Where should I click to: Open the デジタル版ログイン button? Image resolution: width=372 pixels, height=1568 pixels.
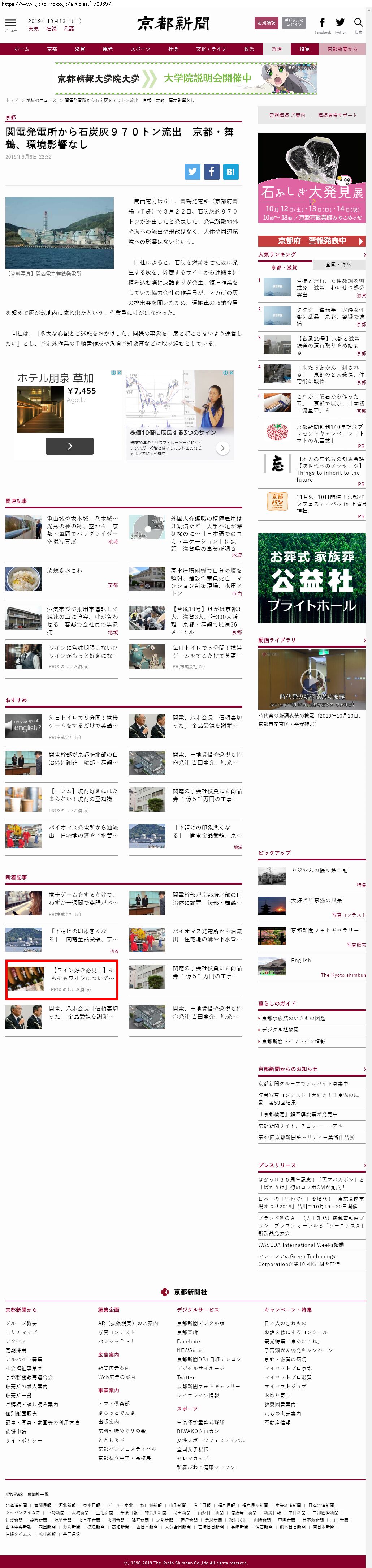point(294,23)
